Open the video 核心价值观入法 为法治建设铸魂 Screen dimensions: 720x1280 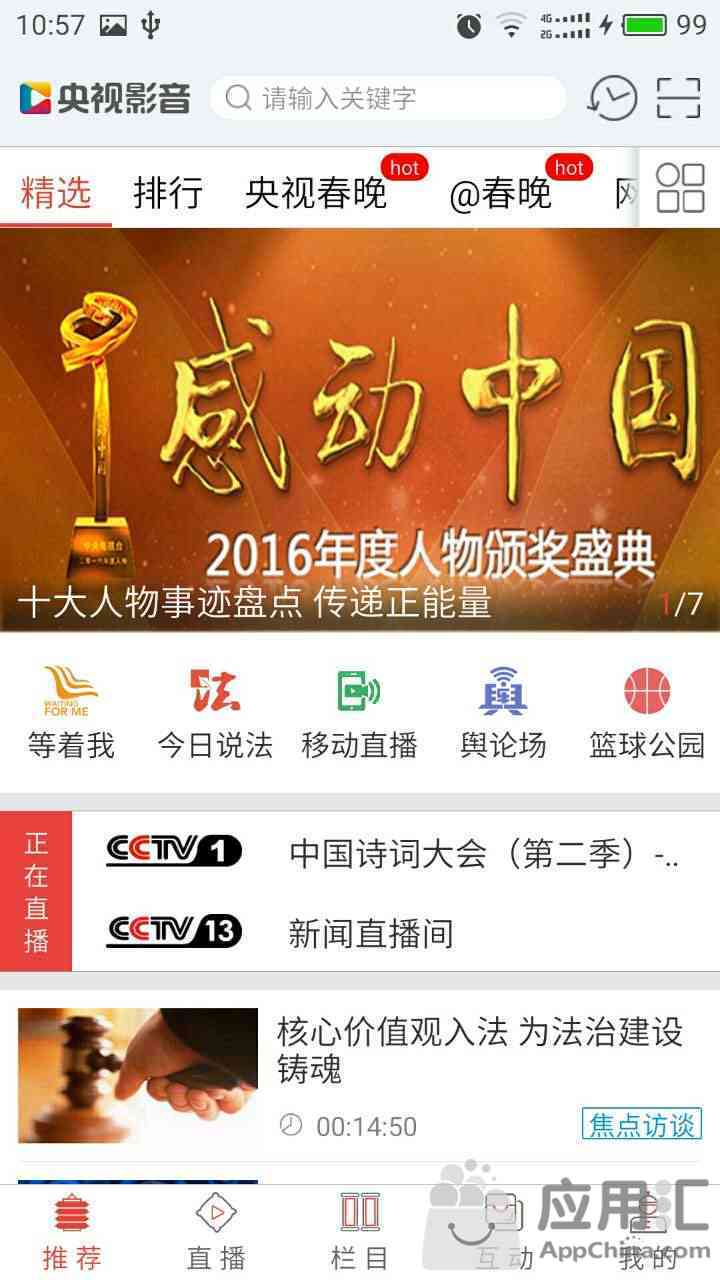click(x=480, y=1049)
